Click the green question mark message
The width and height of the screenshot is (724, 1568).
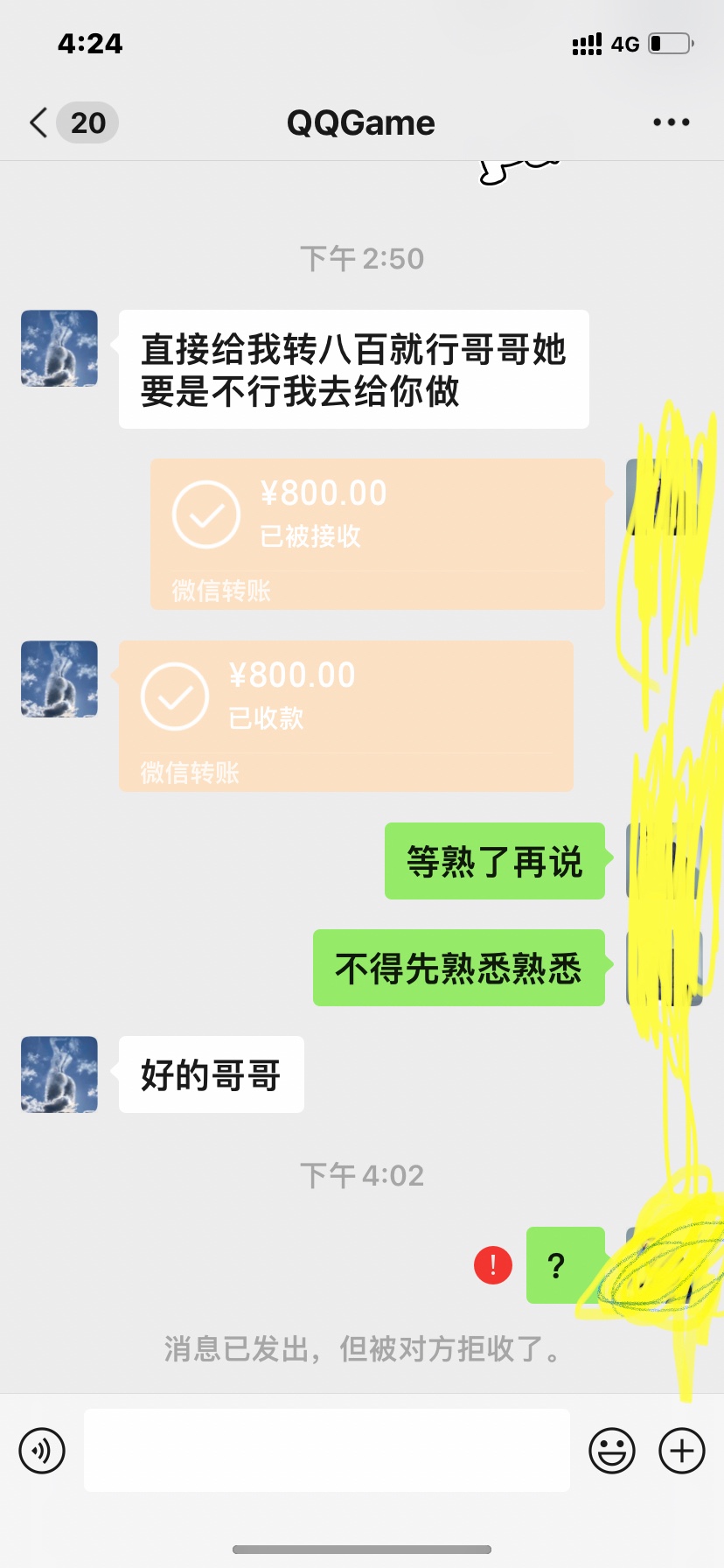click(x=563, y=1264)
